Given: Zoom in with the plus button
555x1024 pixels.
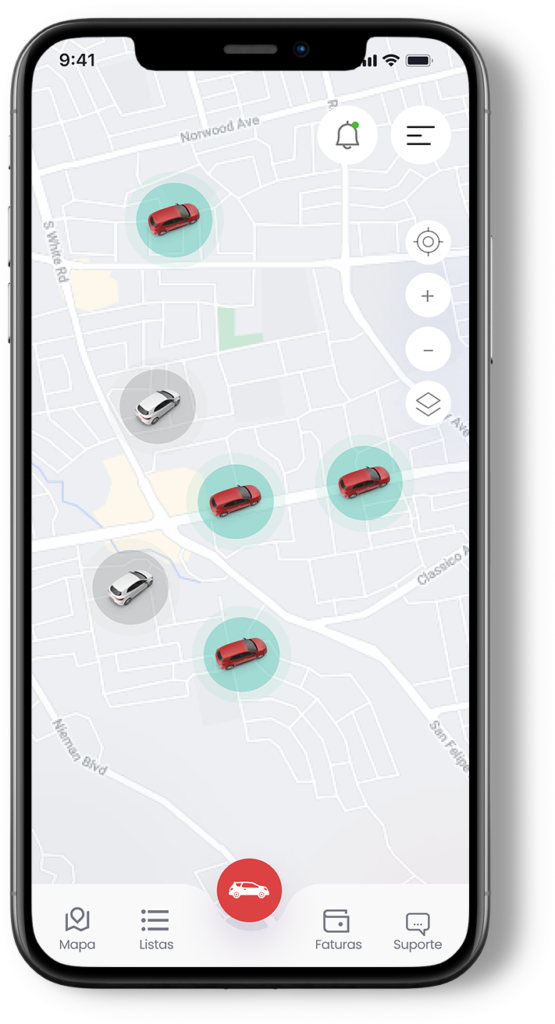Looking at the screenshot, I should pyautogui.click(x=428, y=296).
